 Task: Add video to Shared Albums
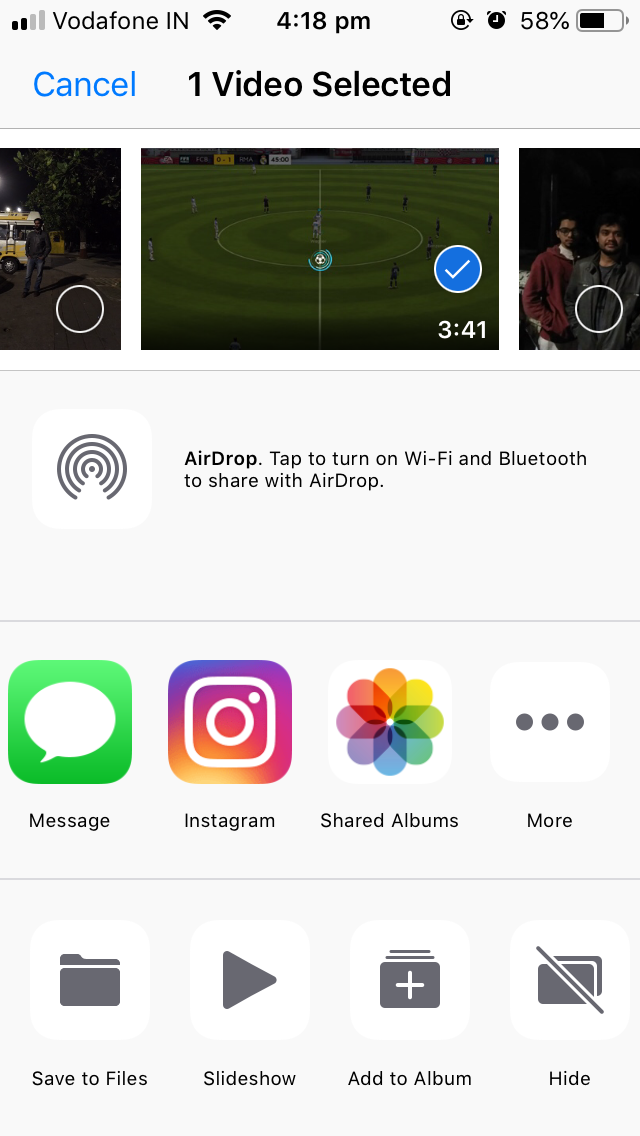click(390, 722)
